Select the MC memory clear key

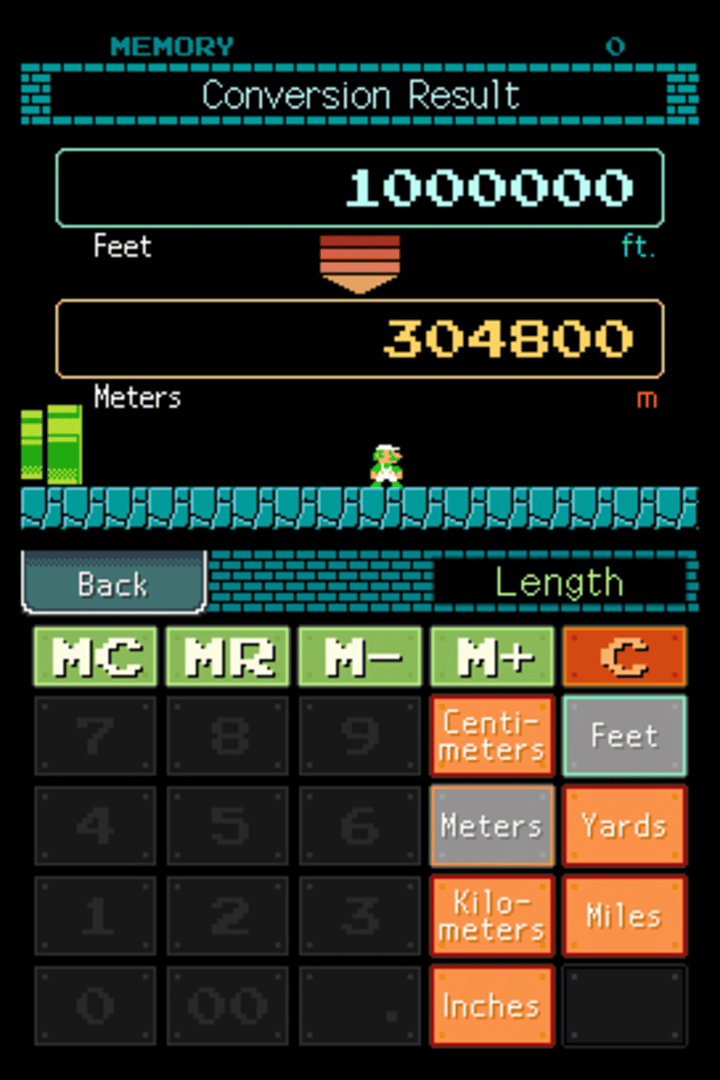pos(95,657)
